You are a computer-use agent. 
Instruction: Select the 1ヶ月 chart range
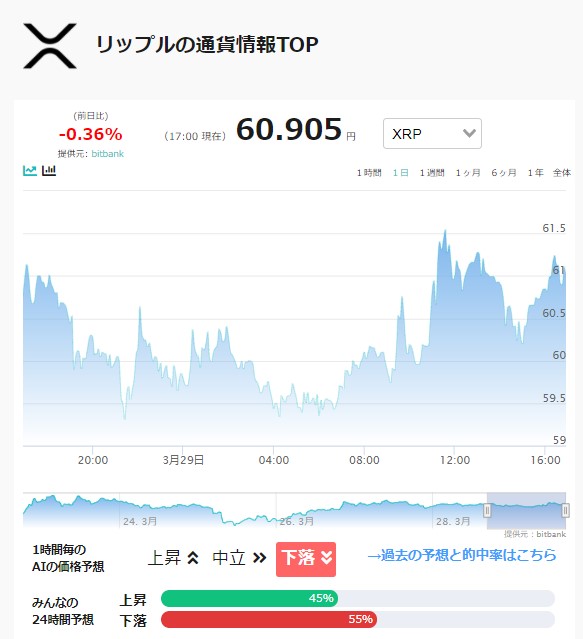(468, 173)
